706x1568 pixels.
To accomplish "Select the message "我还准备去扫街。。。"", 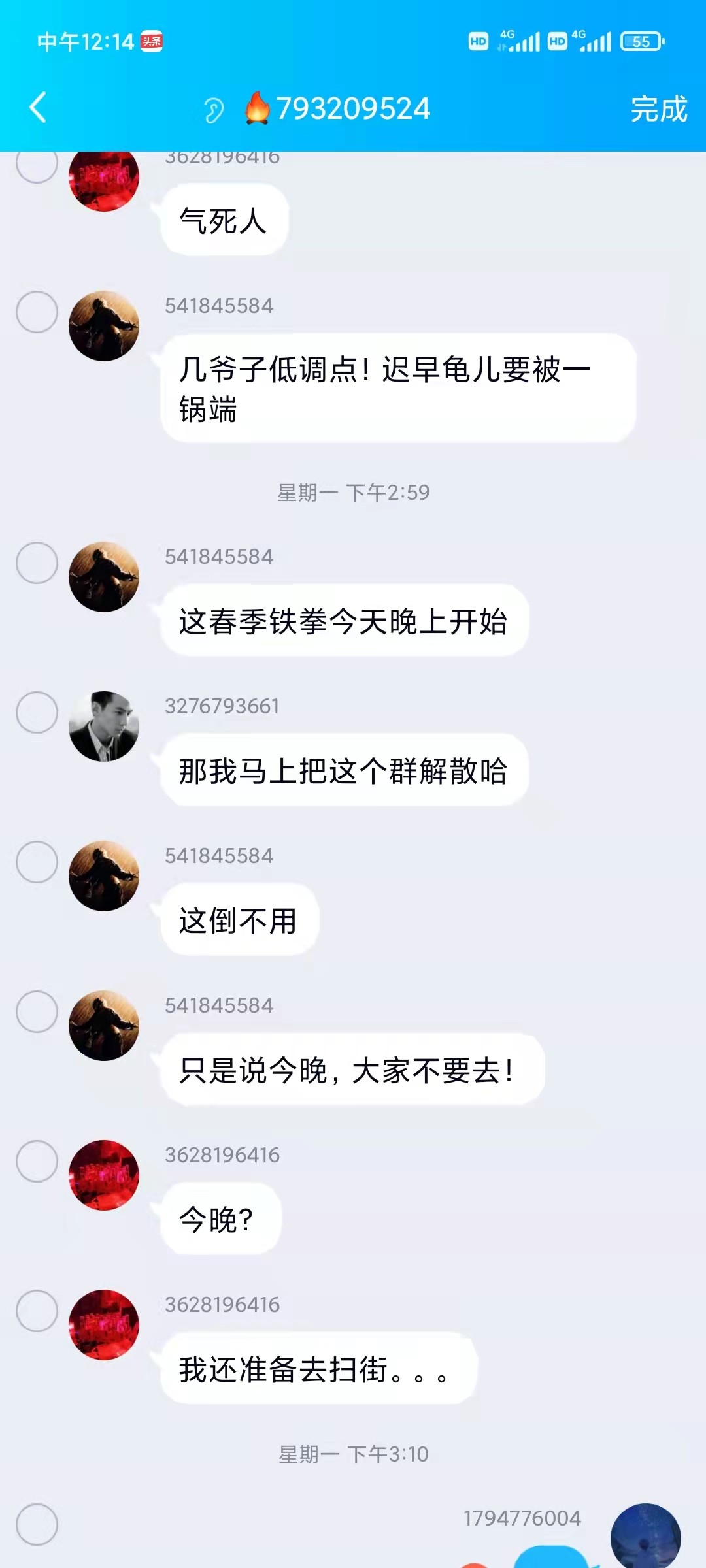I will tap(37, 1311).
